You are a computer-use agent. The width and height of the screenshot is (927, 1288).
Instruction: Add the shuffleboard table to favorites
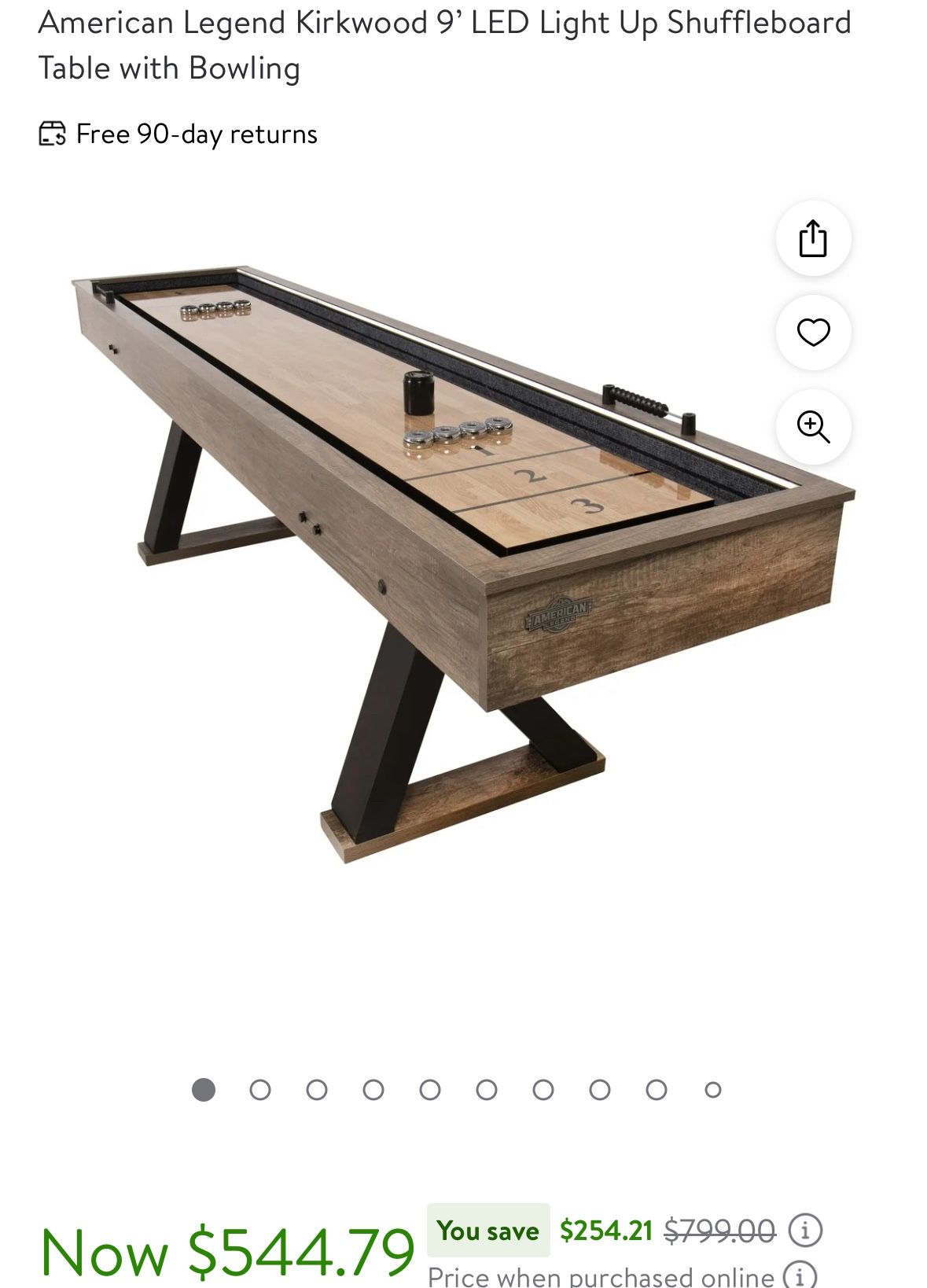pos(813,333)
